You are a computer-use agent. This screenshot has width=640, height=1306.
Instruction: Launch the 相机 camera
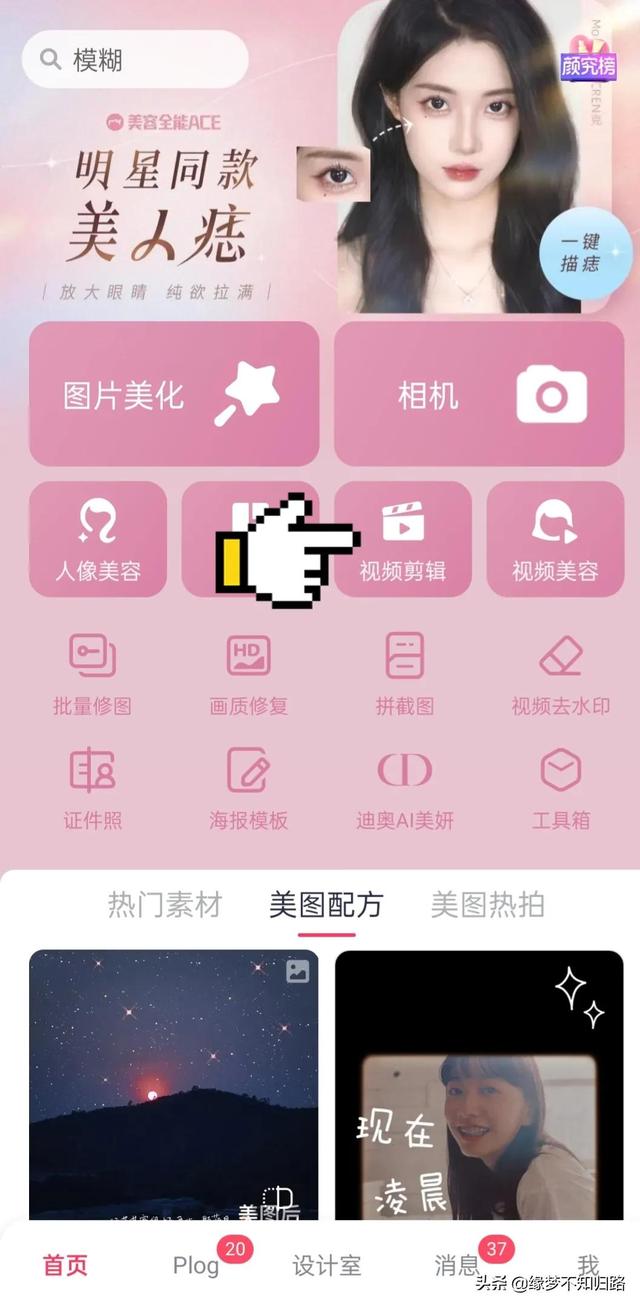pyautogui.click(x=479, y=394)
